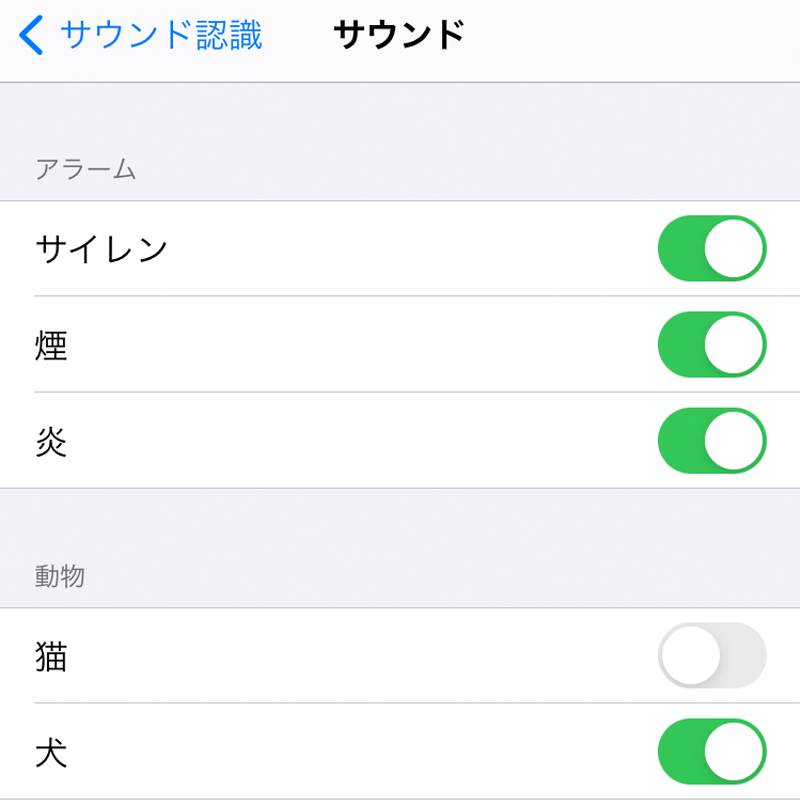The height and width of the screenshot is (800, 800).
Task: Switch off the 炎 alarm toggle
Action: point(712,440)
